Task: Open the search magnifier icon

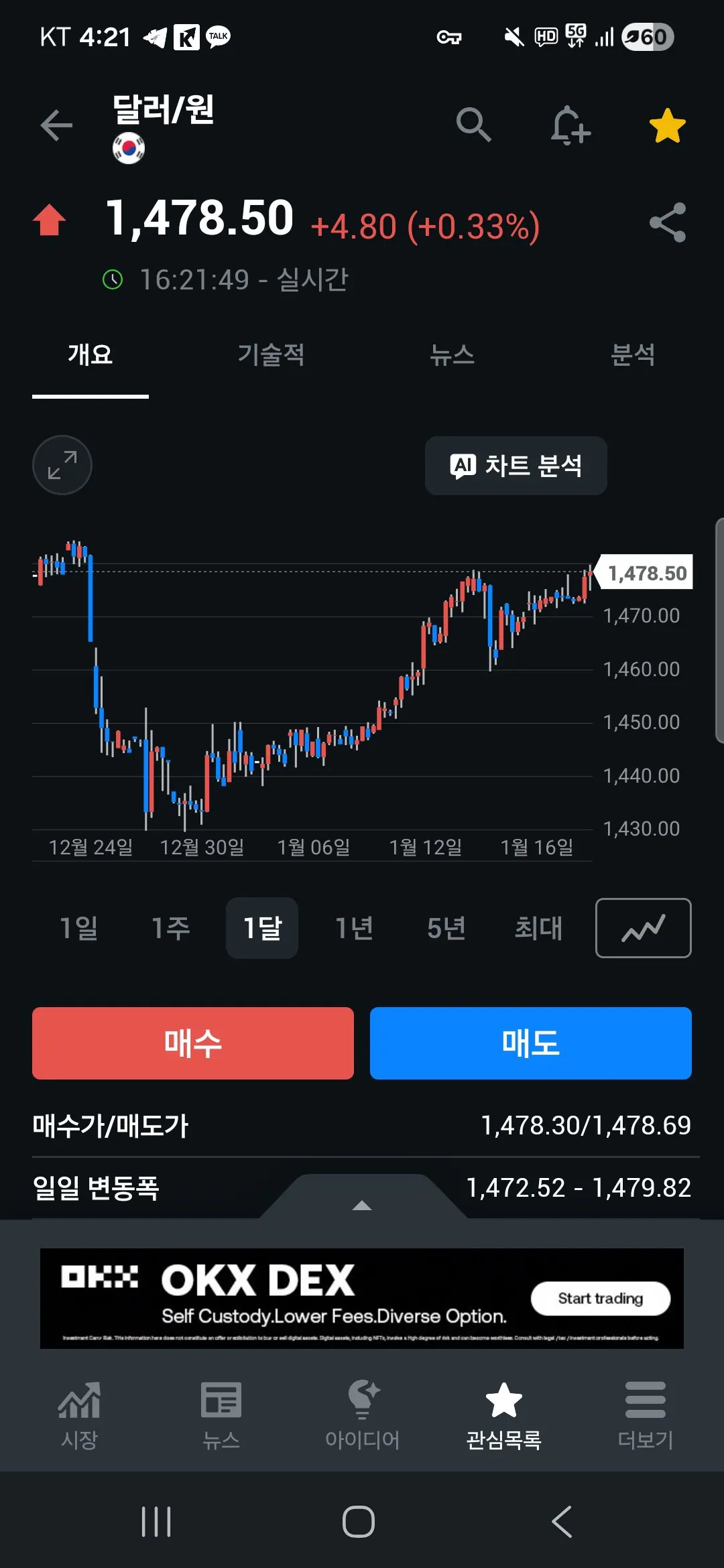Action: (474, 125)
